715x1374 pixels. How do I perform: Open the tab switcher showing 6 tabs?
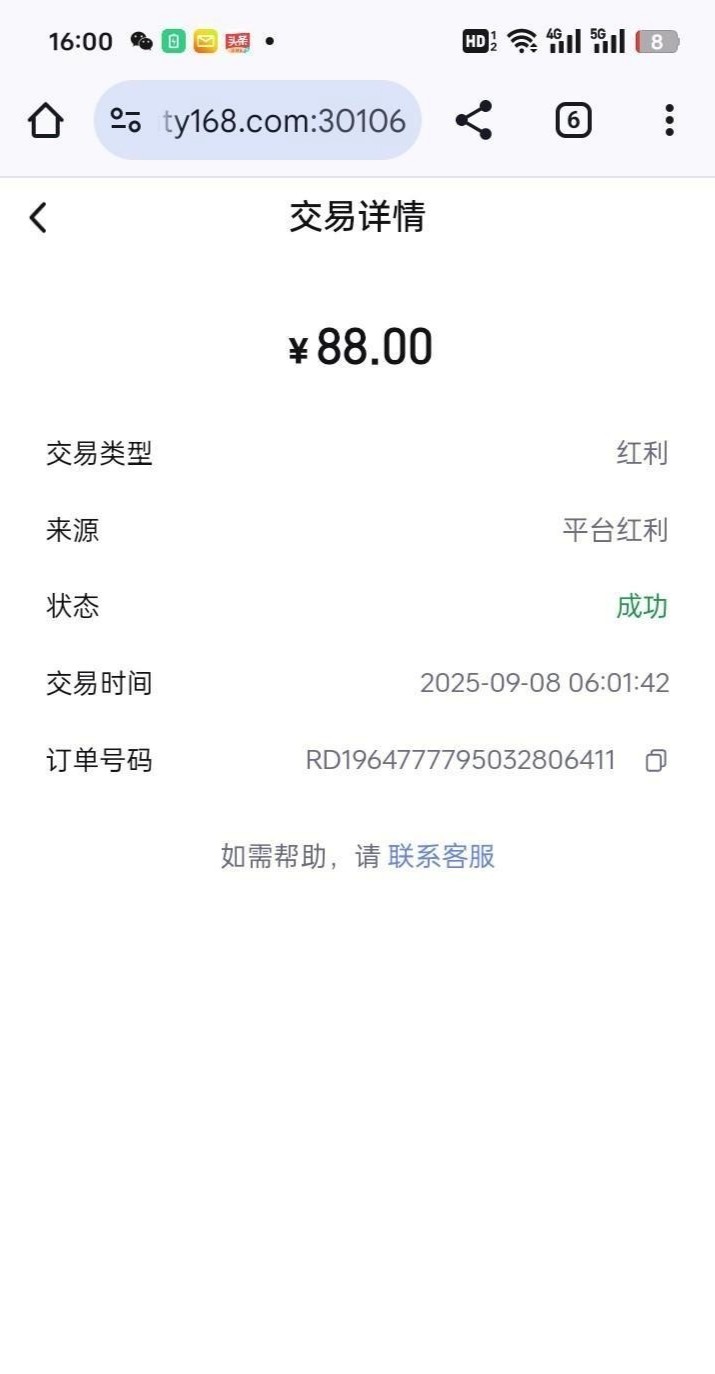(x=573, y=121)
